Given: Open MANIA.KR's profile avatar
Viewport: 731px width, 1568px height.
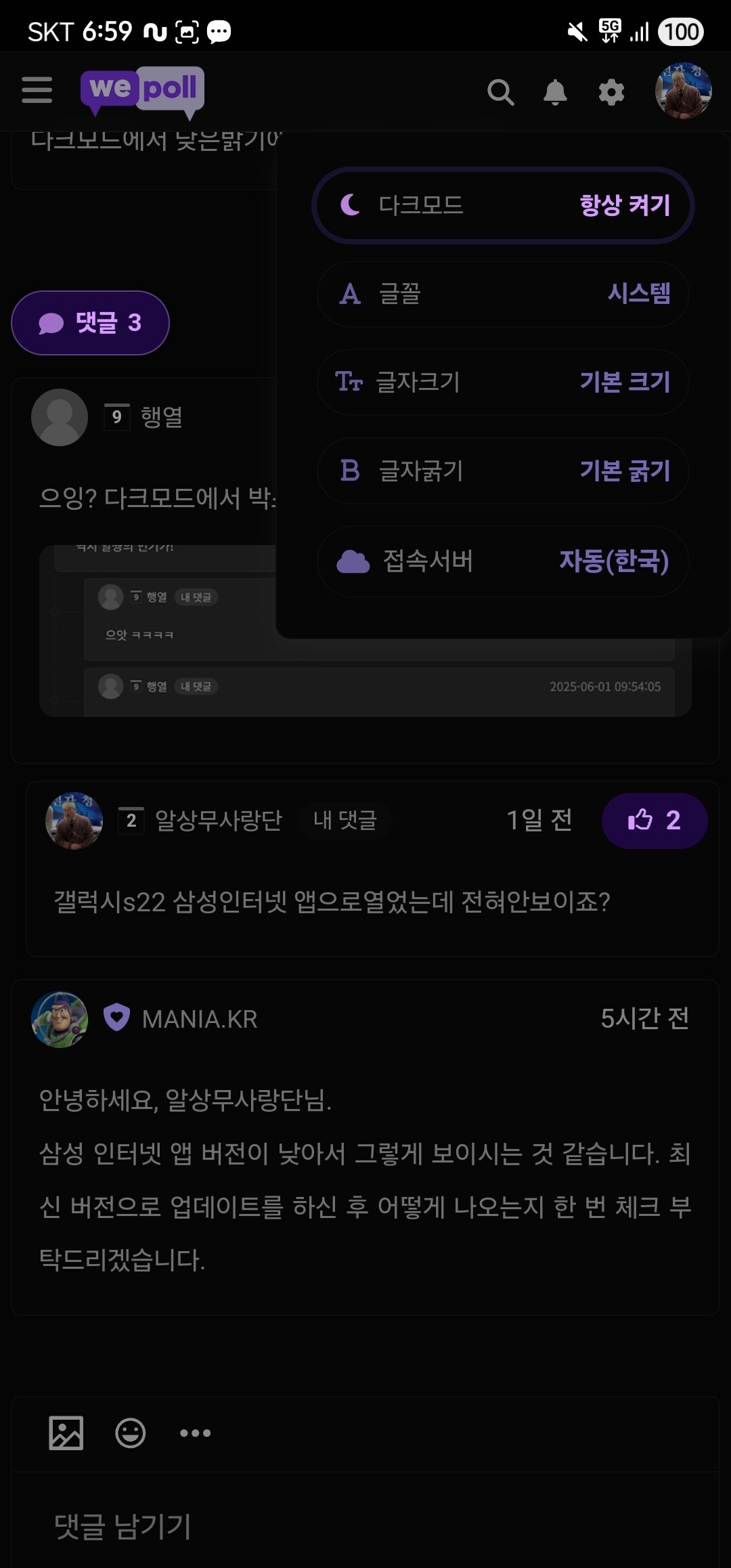Looking at the screenshot, I should tap(60, 1019).
